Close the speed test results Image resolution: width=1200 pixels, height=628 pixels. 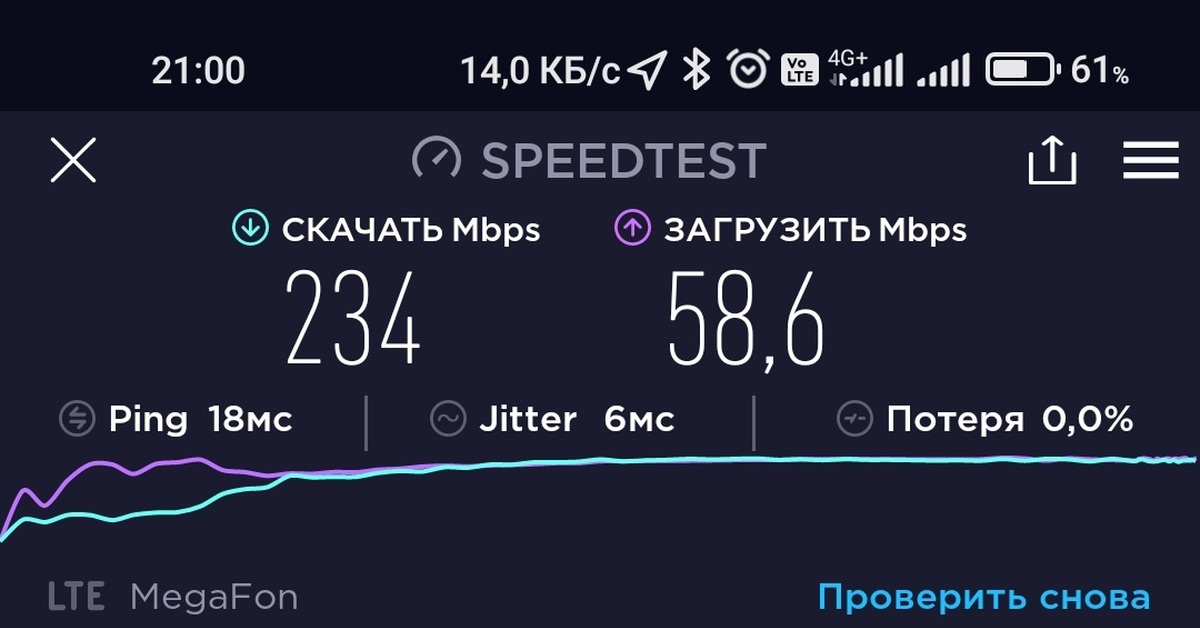click(73, 160)
